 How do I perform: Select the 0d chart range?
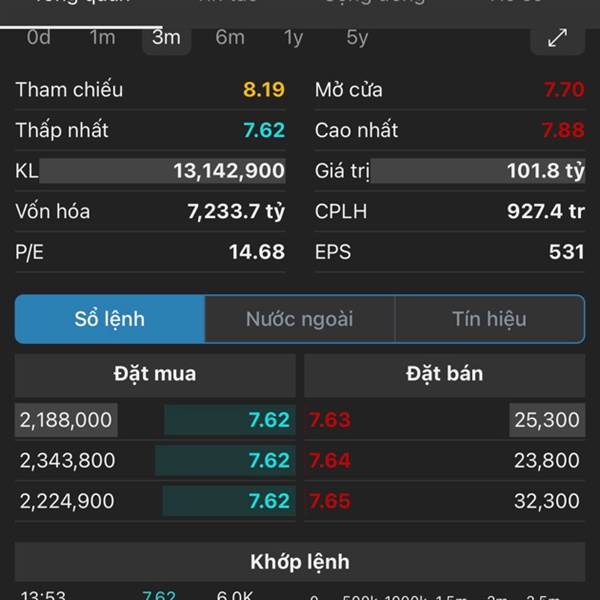(x=39, y=38)
